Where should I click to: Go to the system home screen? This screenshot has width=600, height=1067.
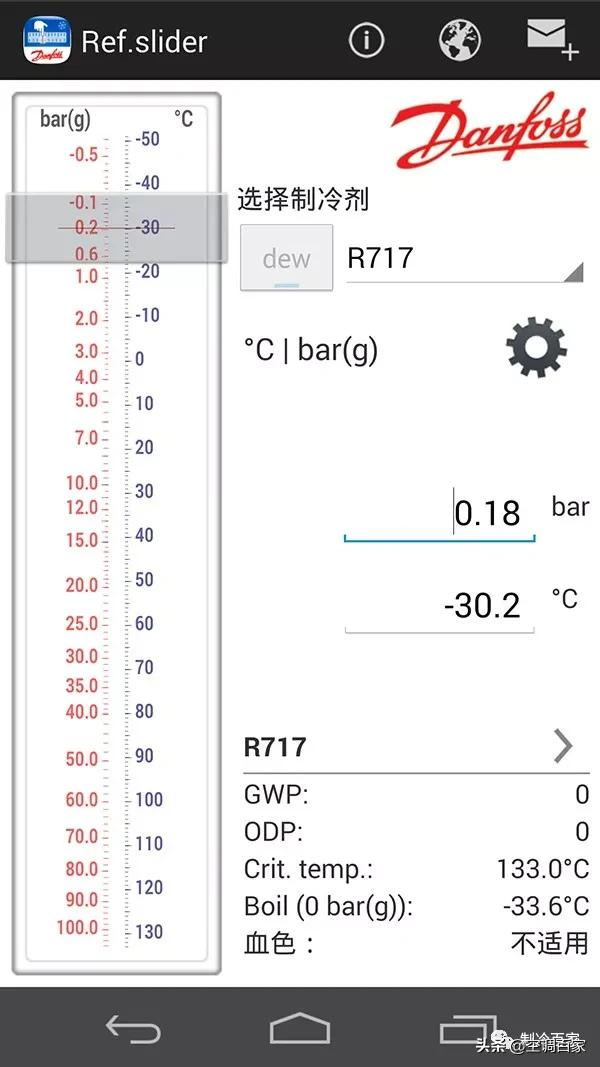pyautogui.click(x=300, y=1028)
